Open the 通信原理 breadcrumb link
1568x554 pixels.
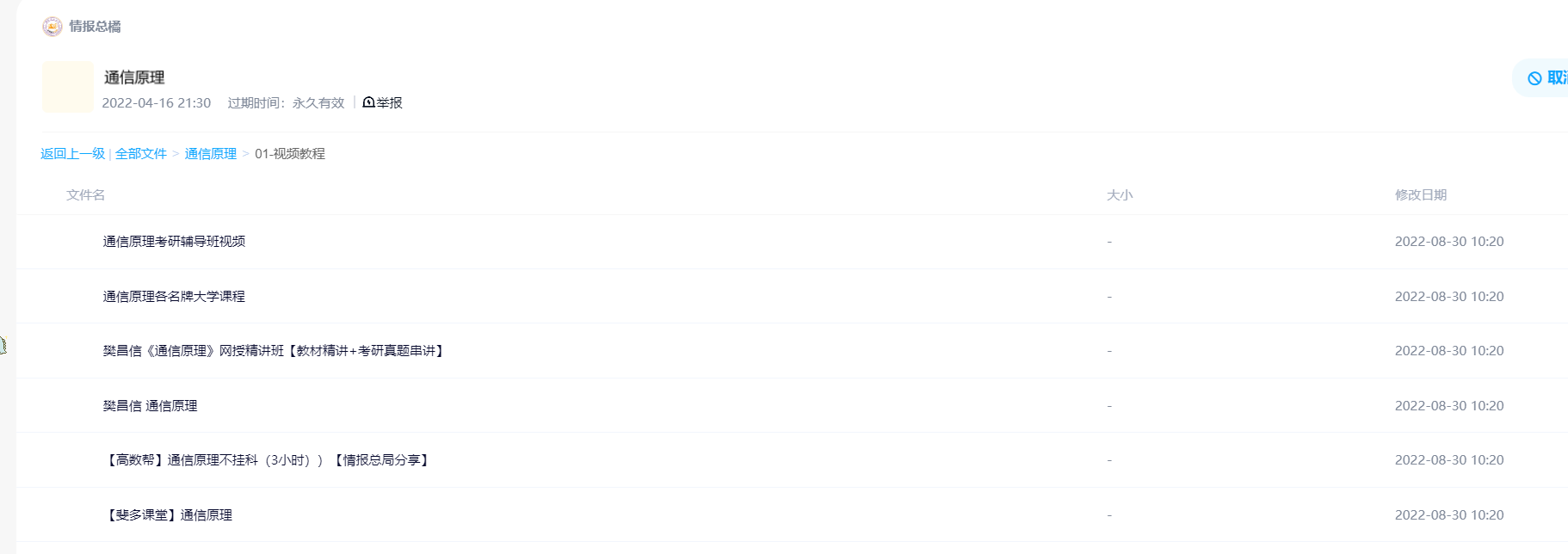coord(210,153)
